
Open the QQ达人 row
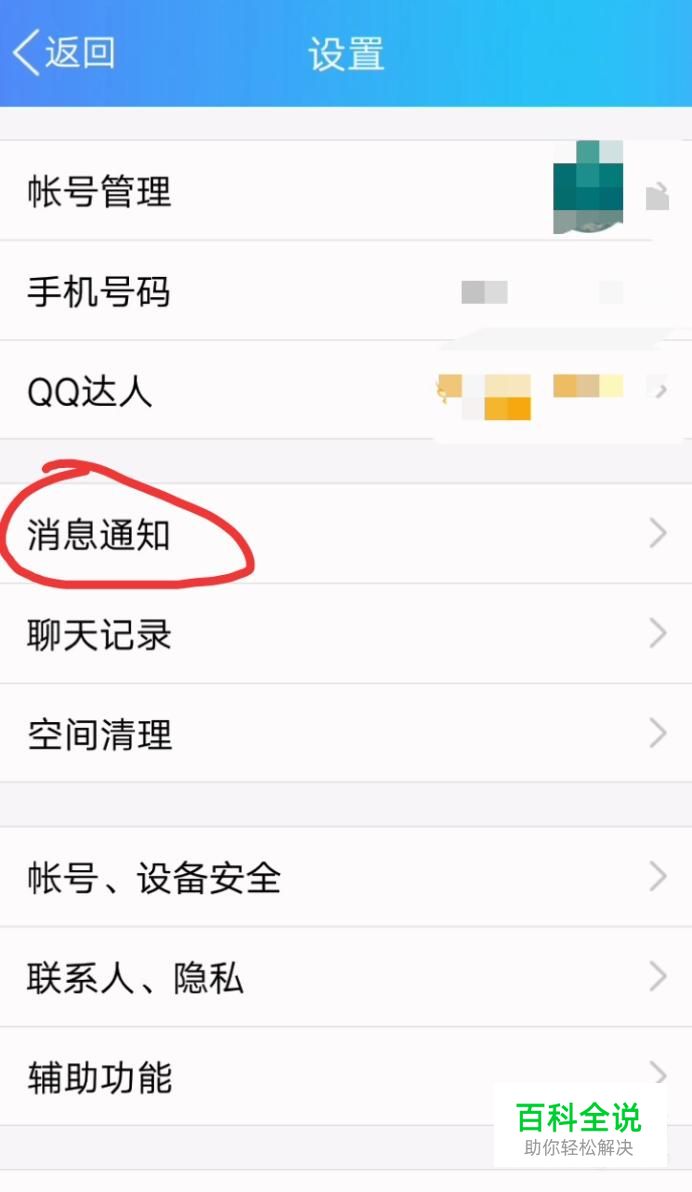click(x=346, y=390)
